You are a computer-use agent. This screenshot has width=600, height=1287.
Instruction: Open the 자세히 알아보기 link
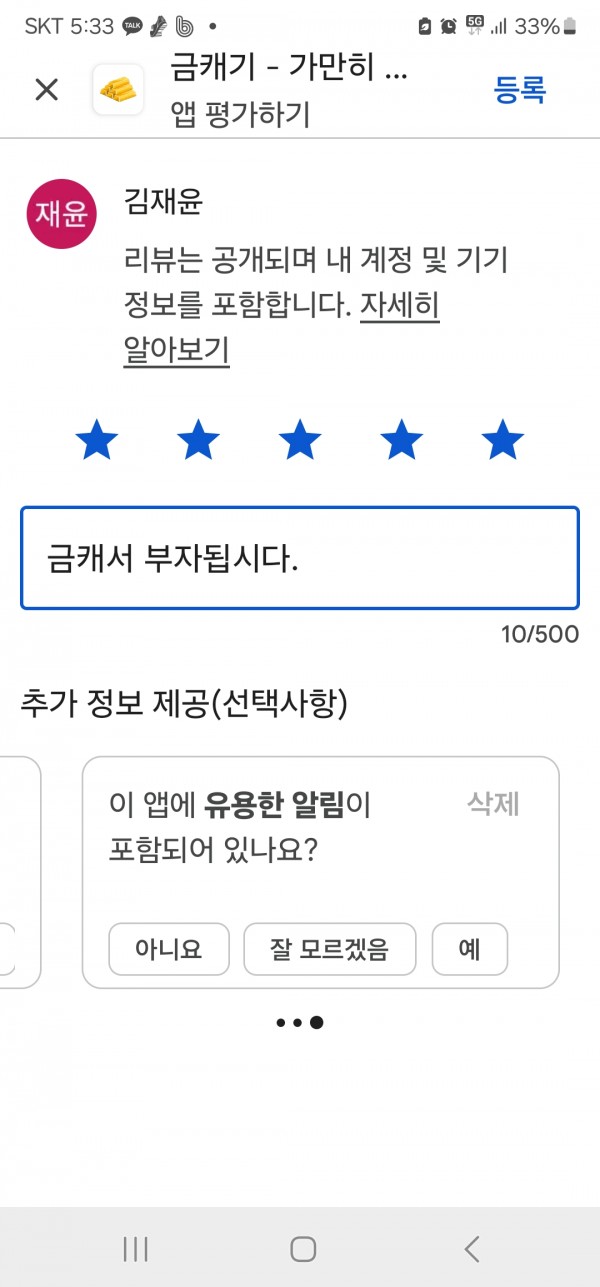click(x=281, y=328)
